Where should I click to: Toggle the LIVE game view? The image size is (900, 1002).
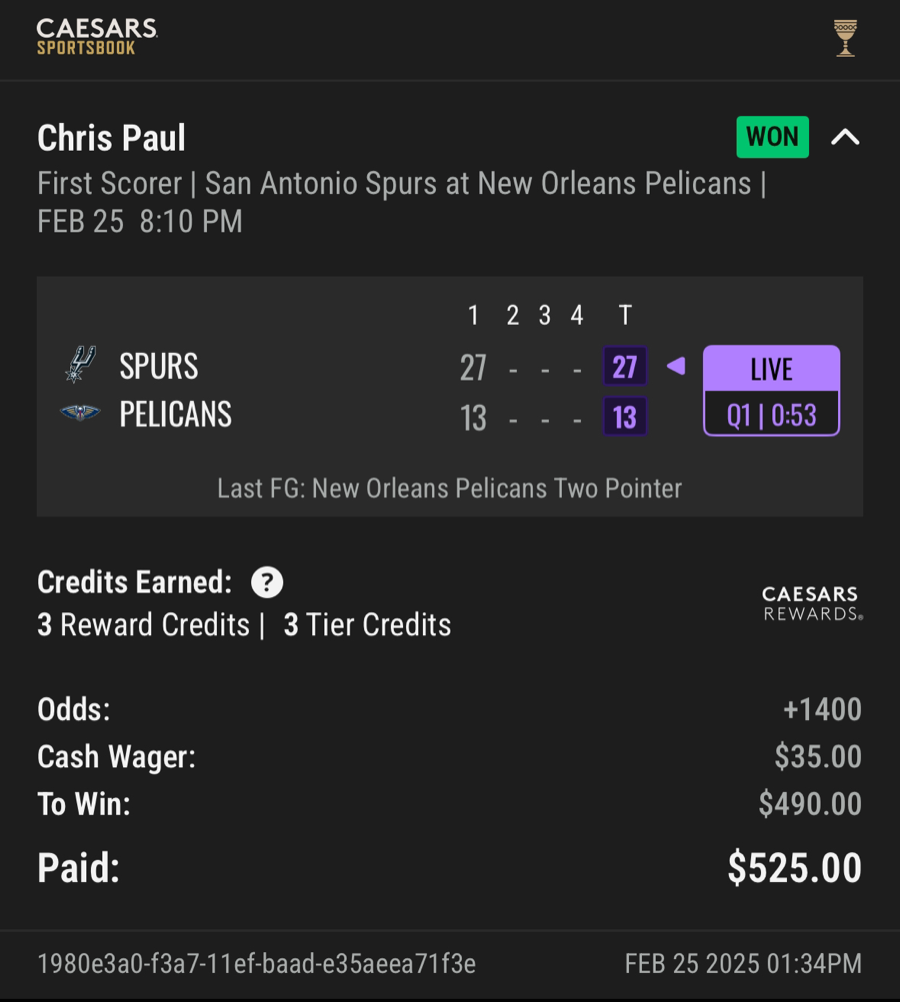771,367
